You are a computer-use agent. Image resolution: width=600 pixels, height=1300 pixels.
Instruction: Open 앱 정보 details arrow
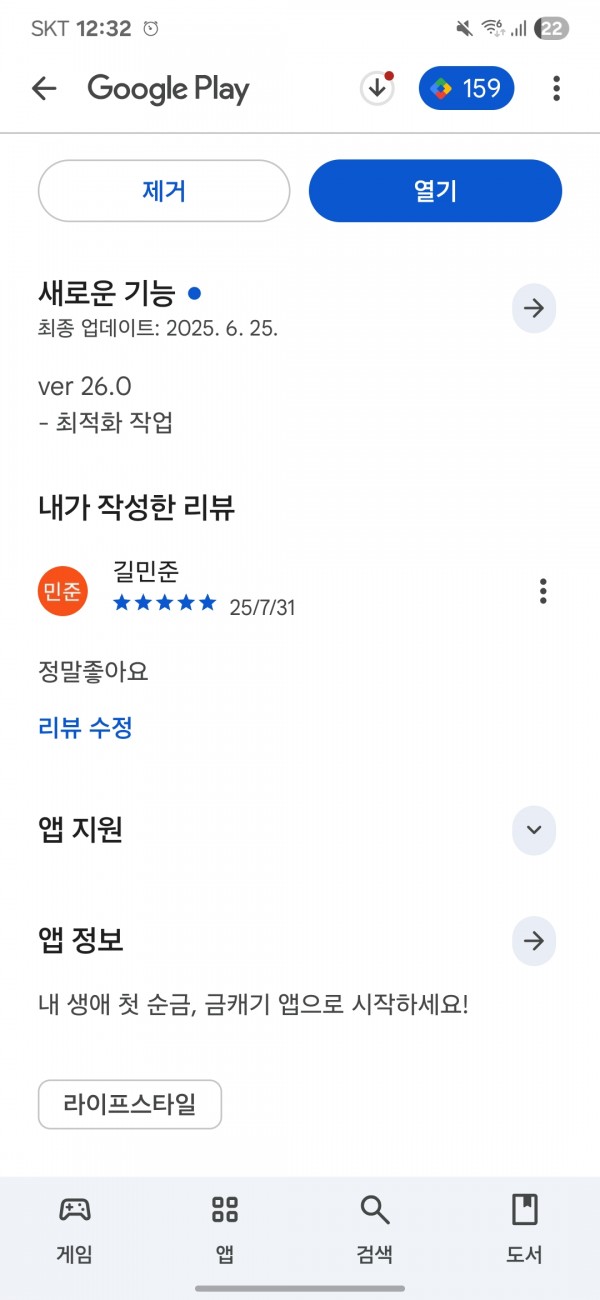[x=534, y=941]
